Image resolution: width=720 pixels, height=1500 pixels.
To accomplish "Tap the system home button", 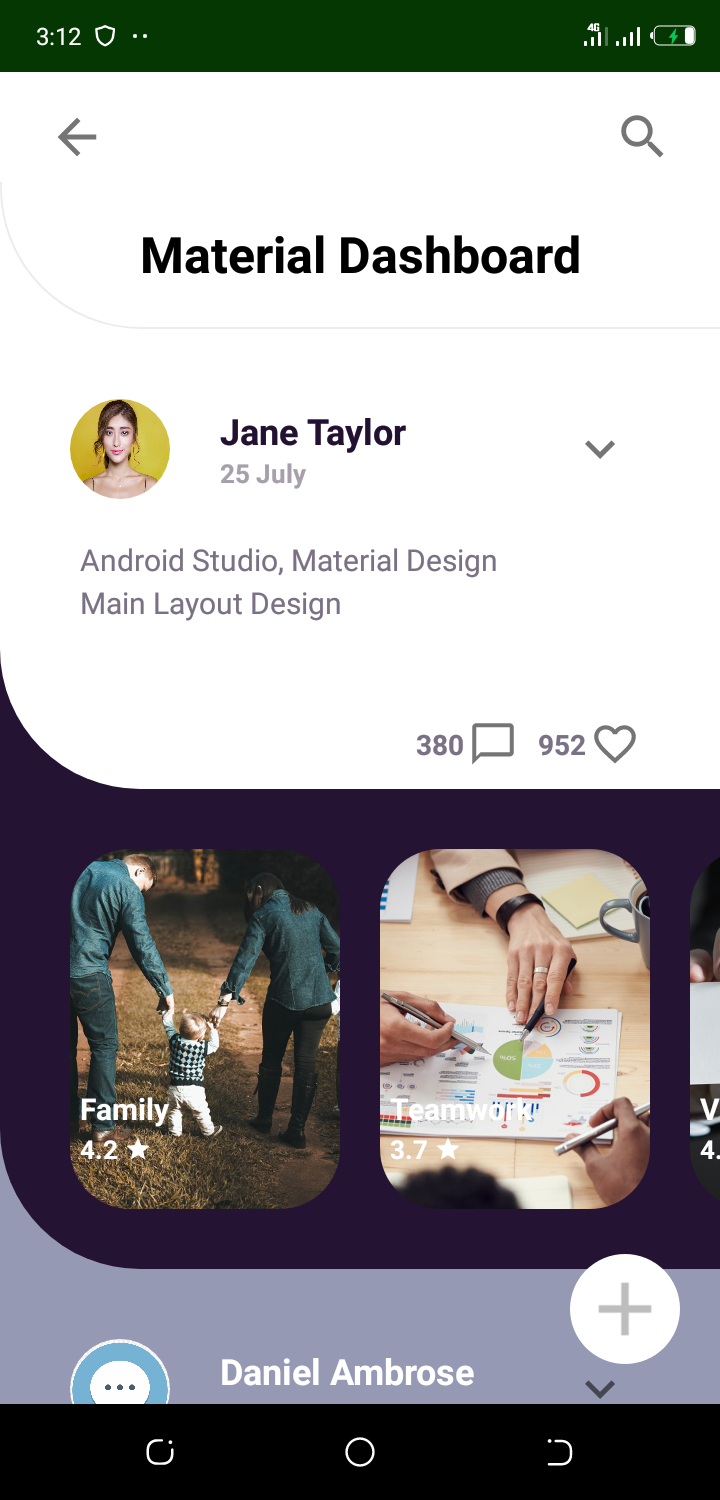I will (x=360, y=1452).
